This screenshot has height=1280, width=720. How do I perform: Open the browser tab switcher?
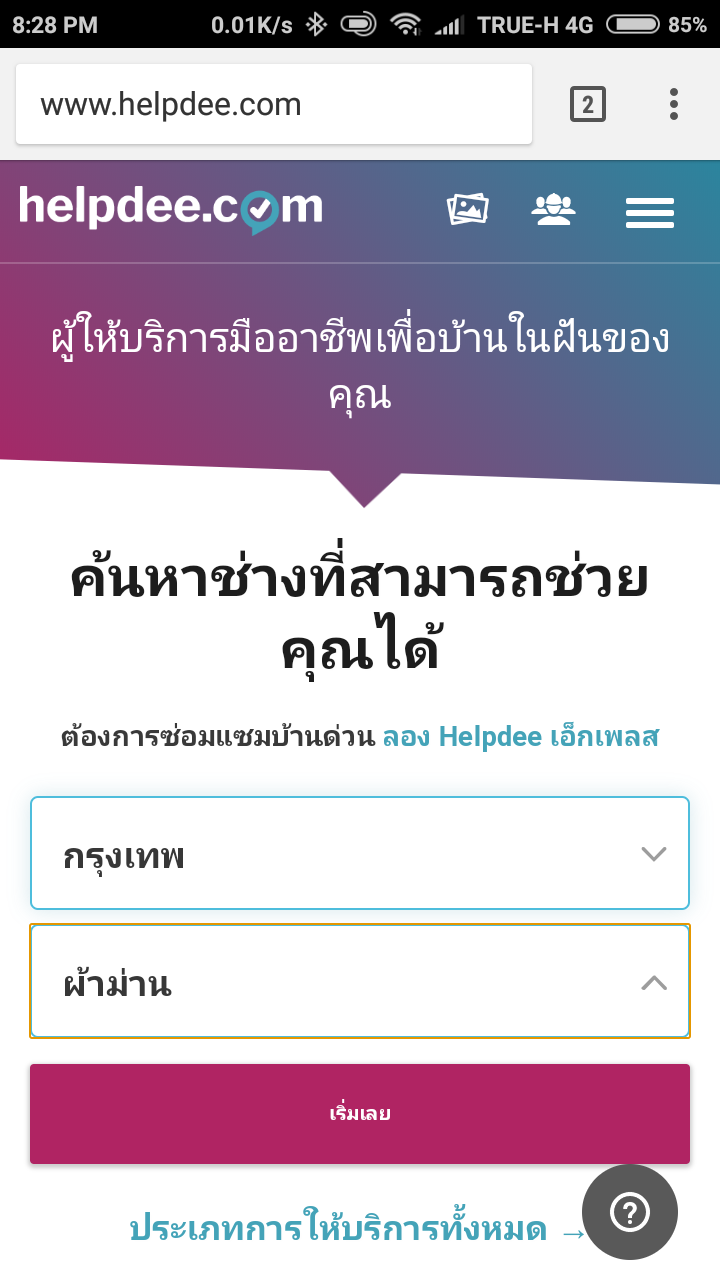point(588,104)
